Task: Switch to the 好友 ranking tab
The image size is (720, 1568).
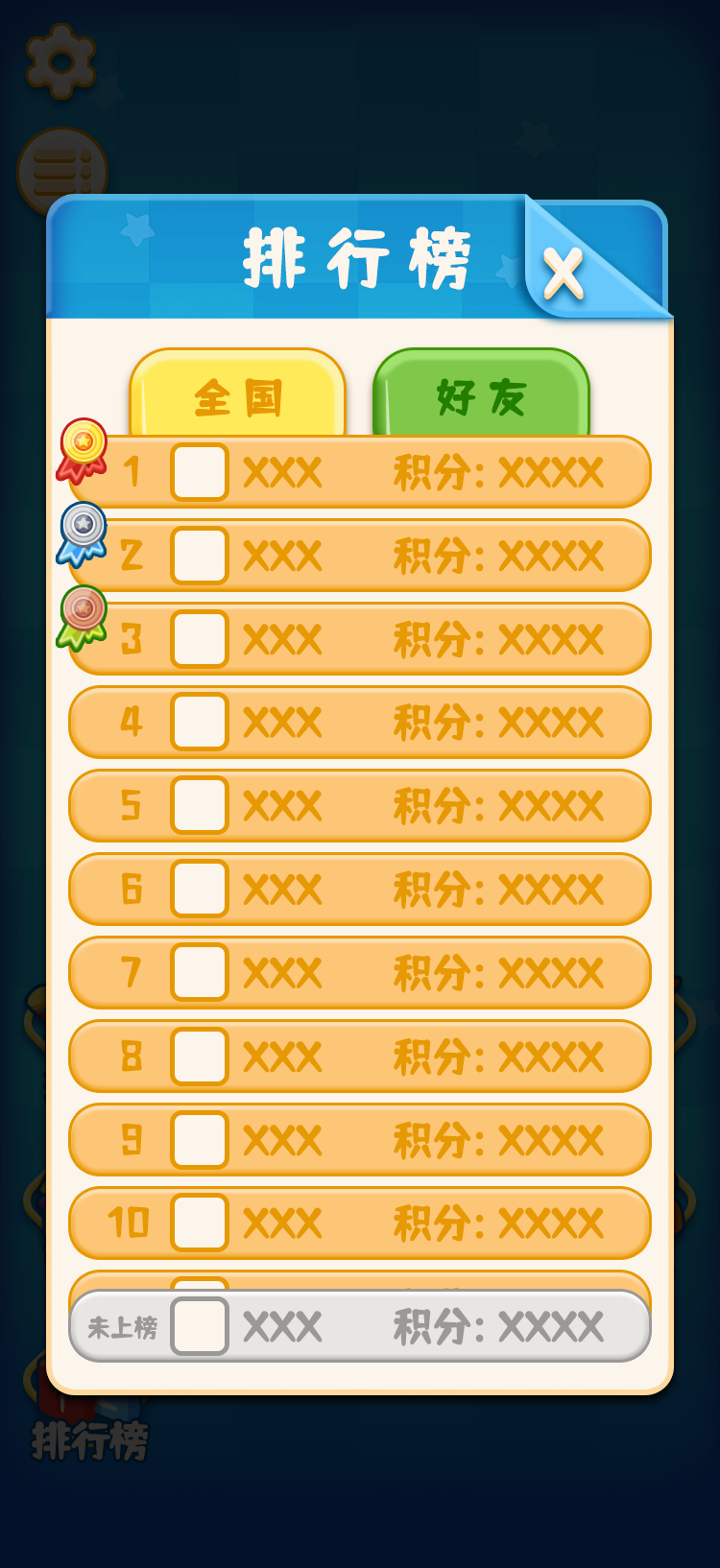Action: [x=481, y=395]
